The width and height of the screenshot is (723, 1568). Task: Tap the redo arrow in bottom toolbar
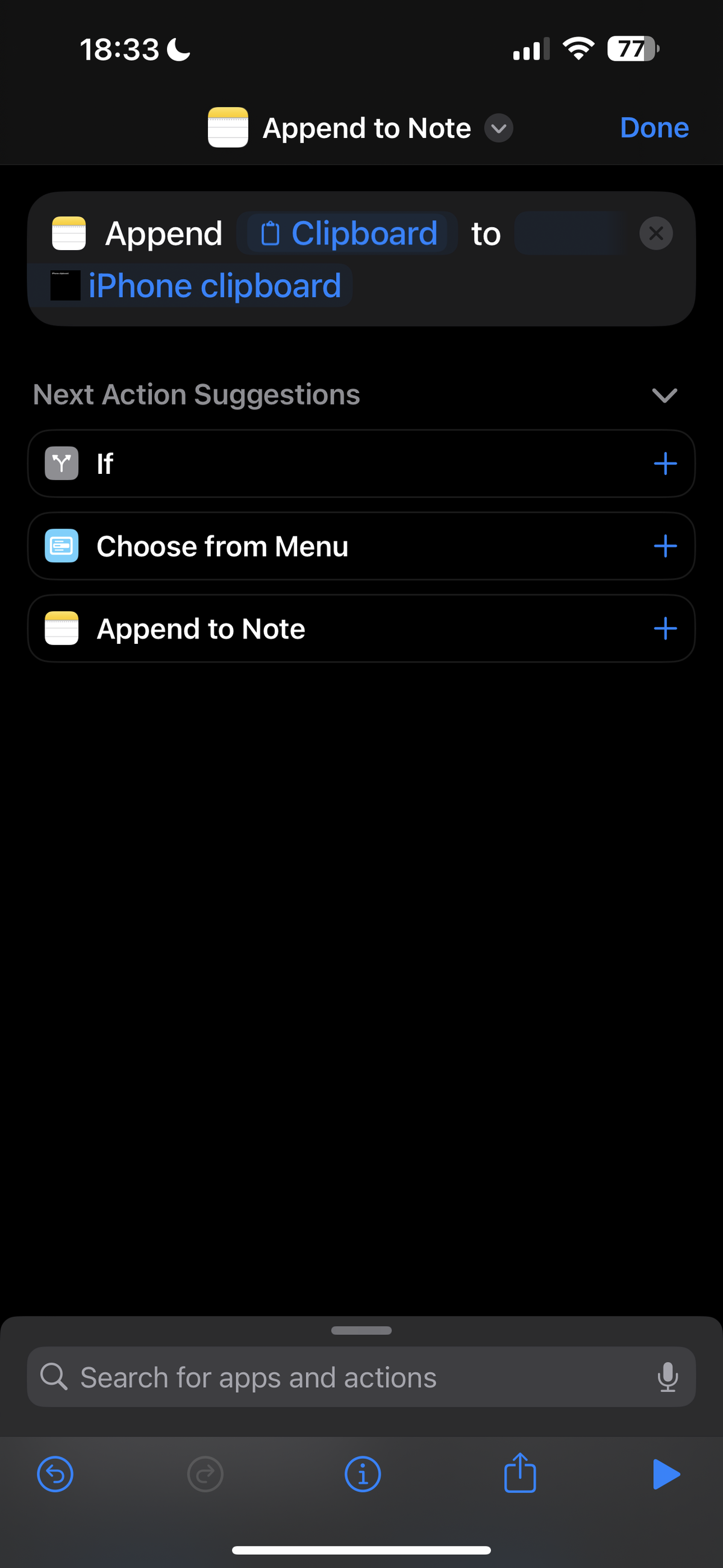(205, 1475)
